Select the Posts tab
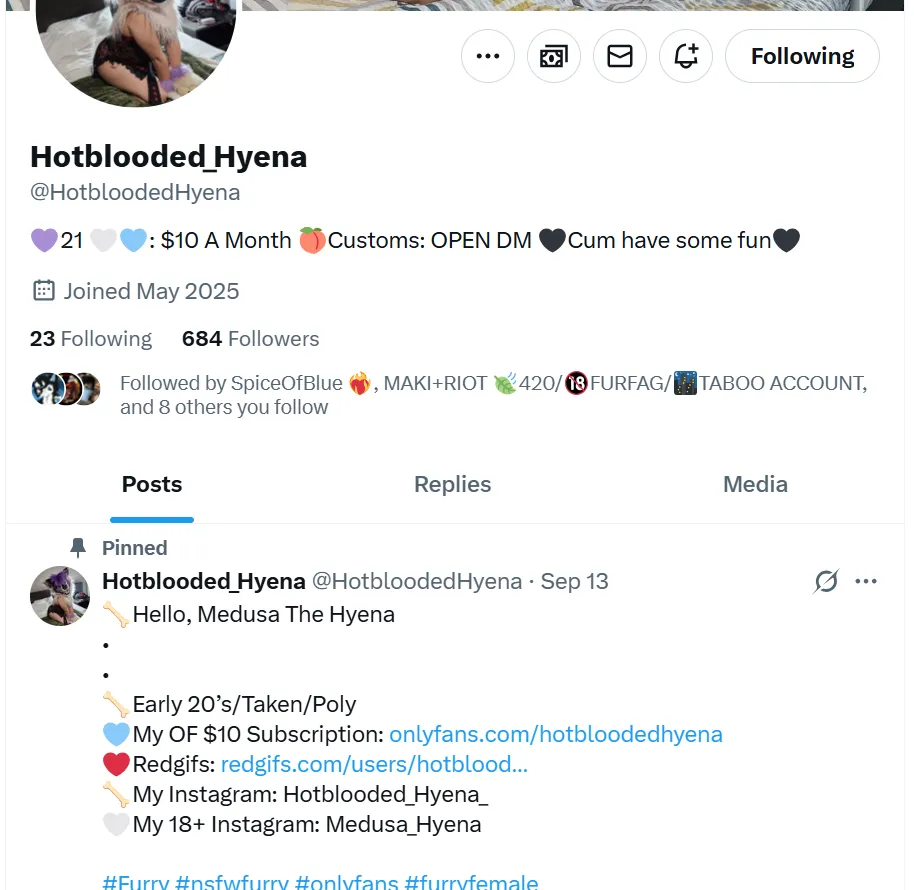Screen dimensions: 914x890 coord(152,485)
